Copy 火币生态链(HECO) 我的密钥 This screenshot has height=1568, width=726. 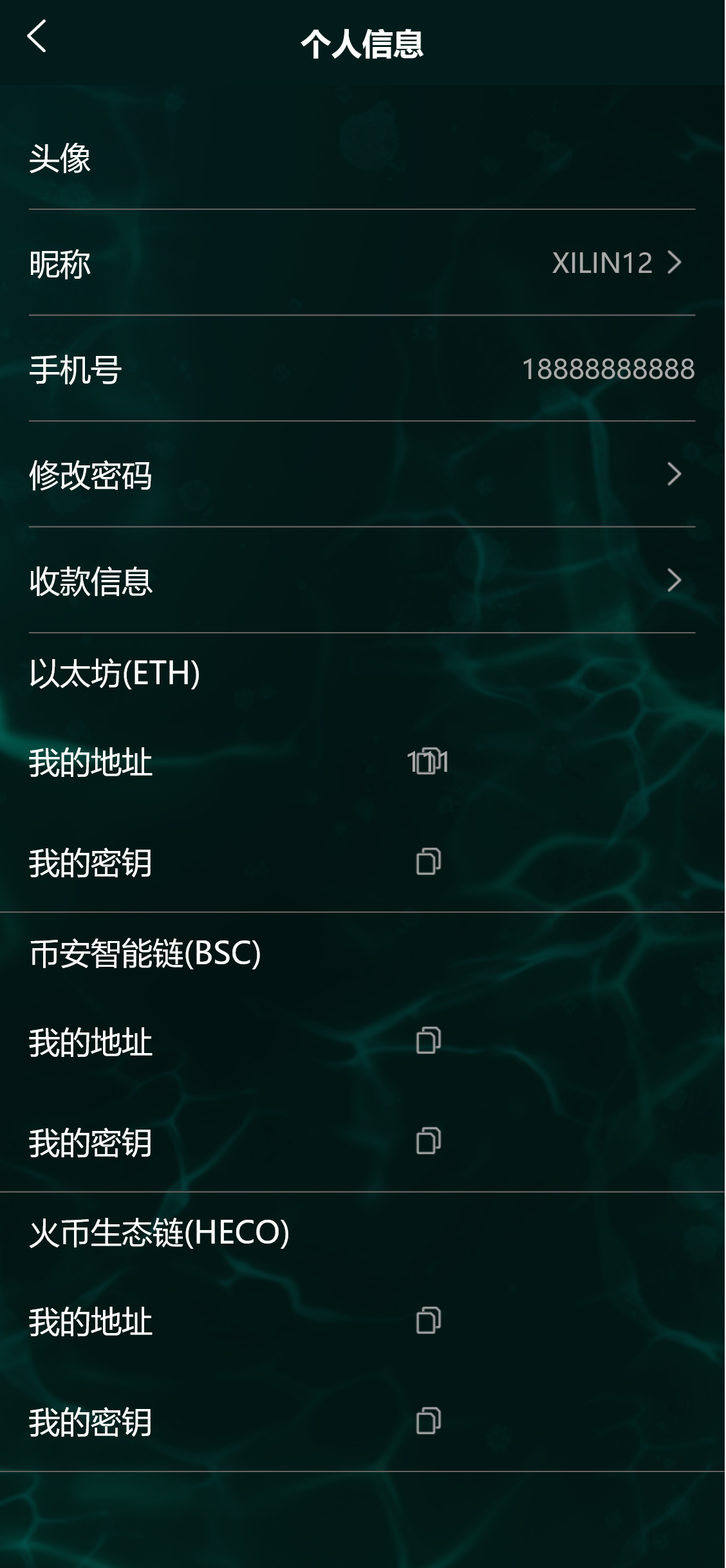click(x=428, y=1421)
